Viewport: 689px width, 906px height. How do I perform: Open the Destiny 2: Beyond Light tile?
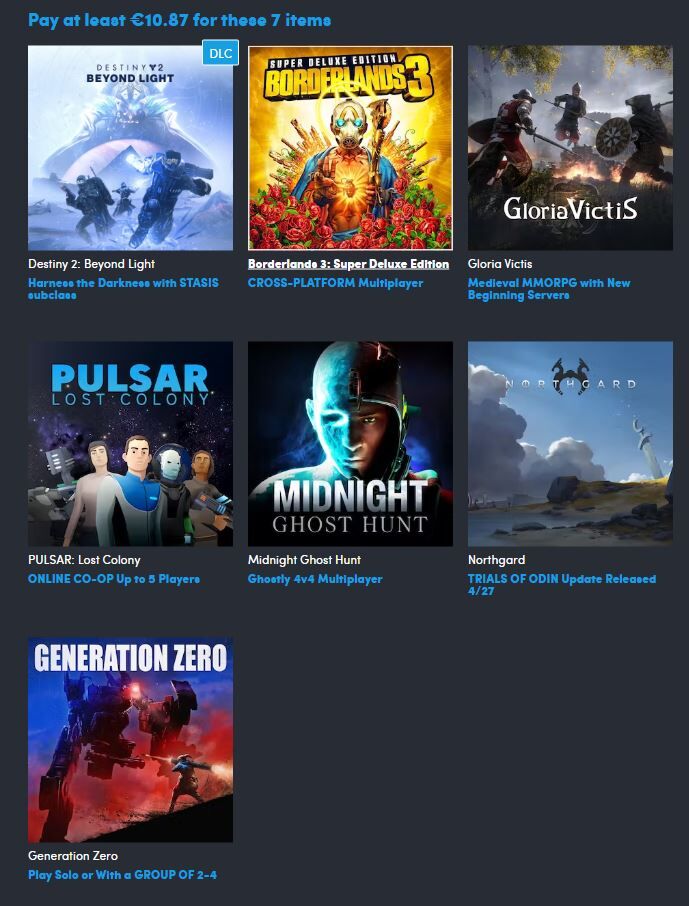[x=130, y=148]
